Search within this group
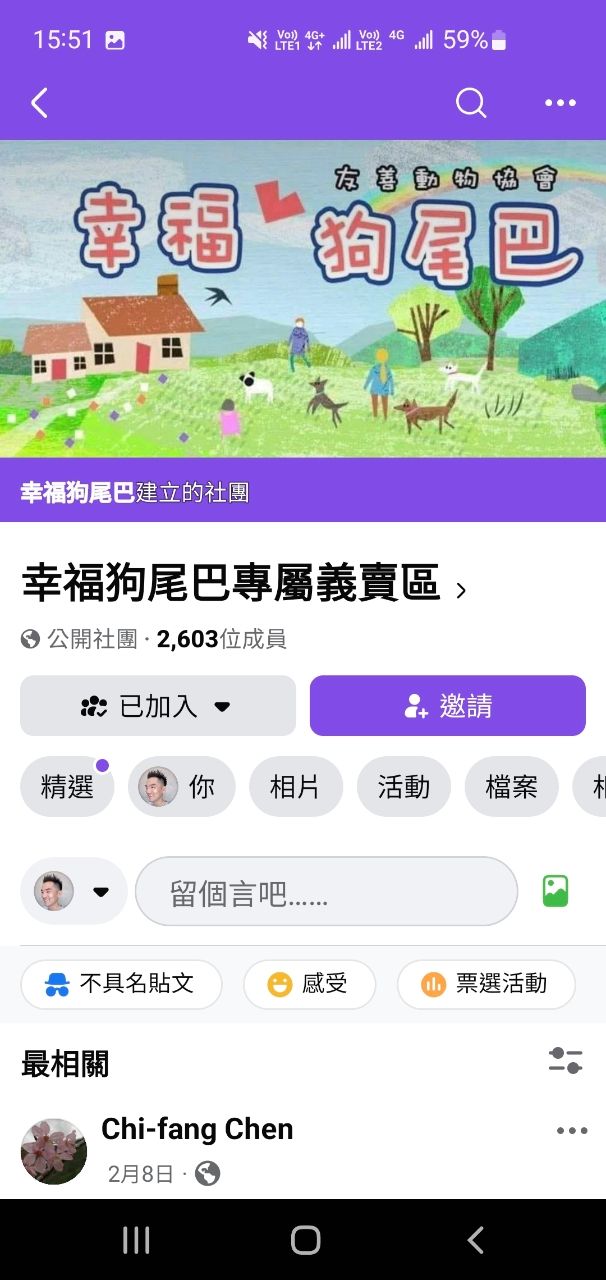 470,102
